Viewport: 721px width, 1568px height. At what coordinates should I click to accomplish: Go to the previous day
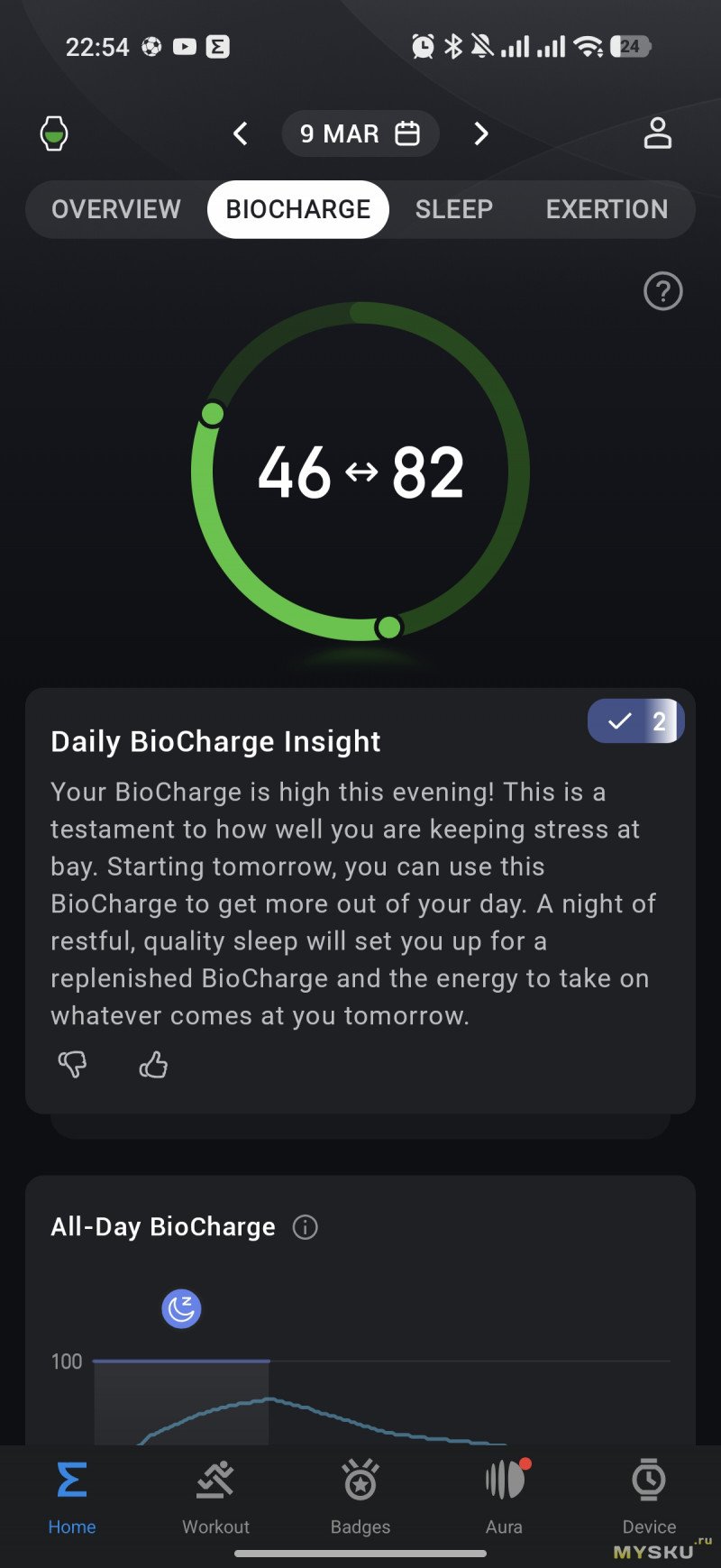pyautogui.click(x=240, y=134)
